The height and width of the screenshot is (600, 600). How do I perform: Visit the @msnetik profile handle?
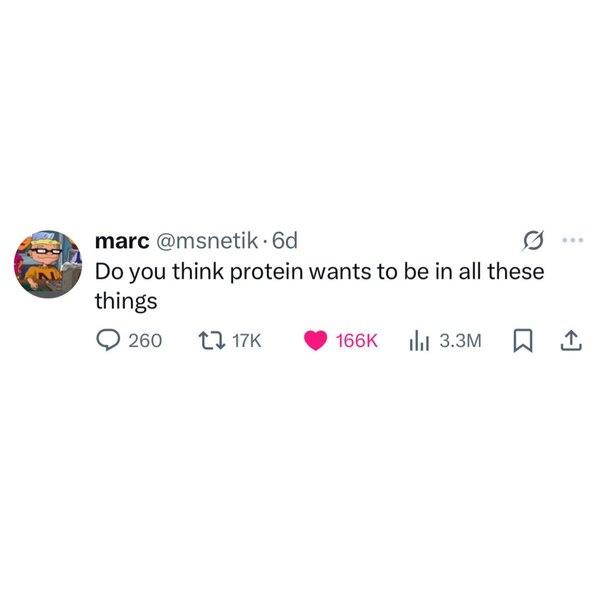click(x=209, y=241)
